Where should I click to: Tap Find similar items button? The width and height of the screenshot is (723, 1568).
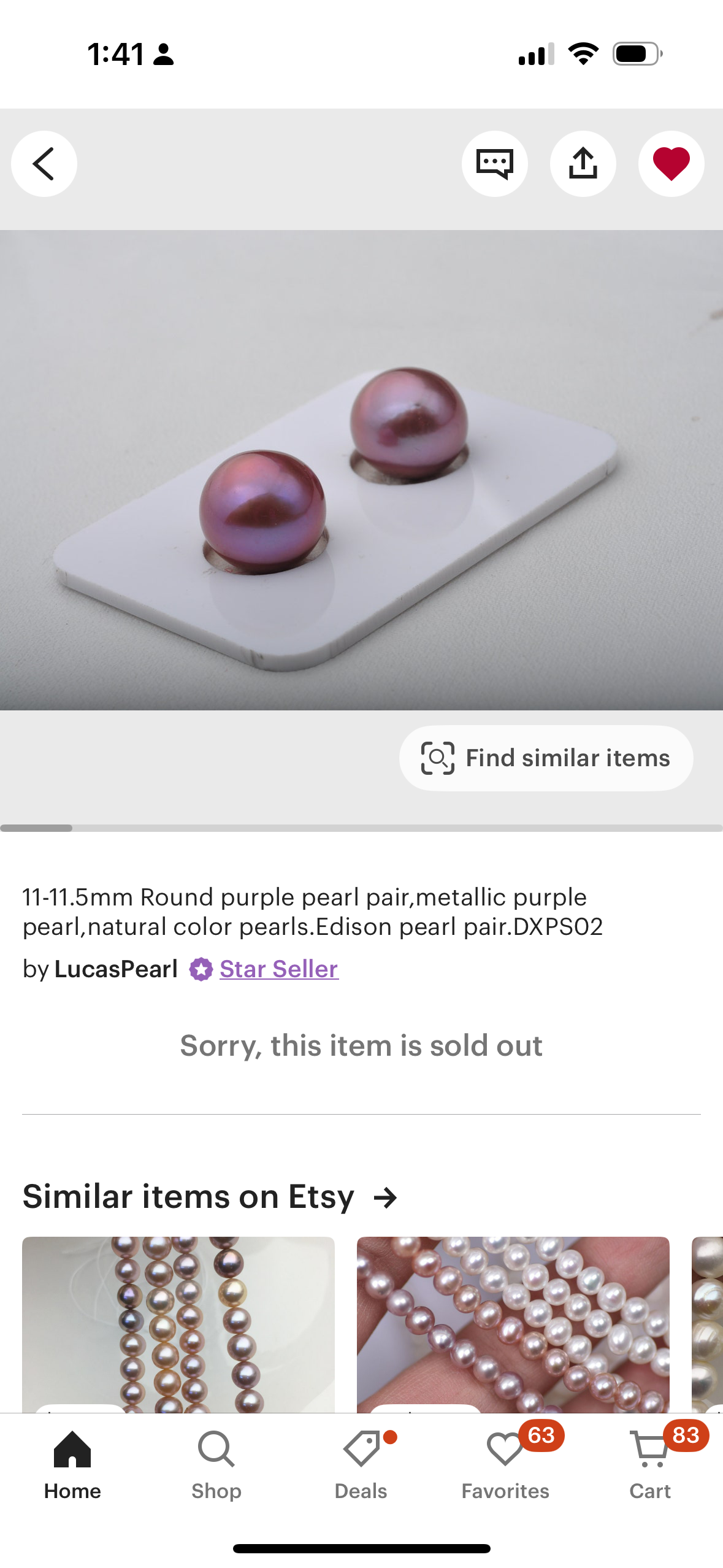pyautogui.click(x=546, y=758)
